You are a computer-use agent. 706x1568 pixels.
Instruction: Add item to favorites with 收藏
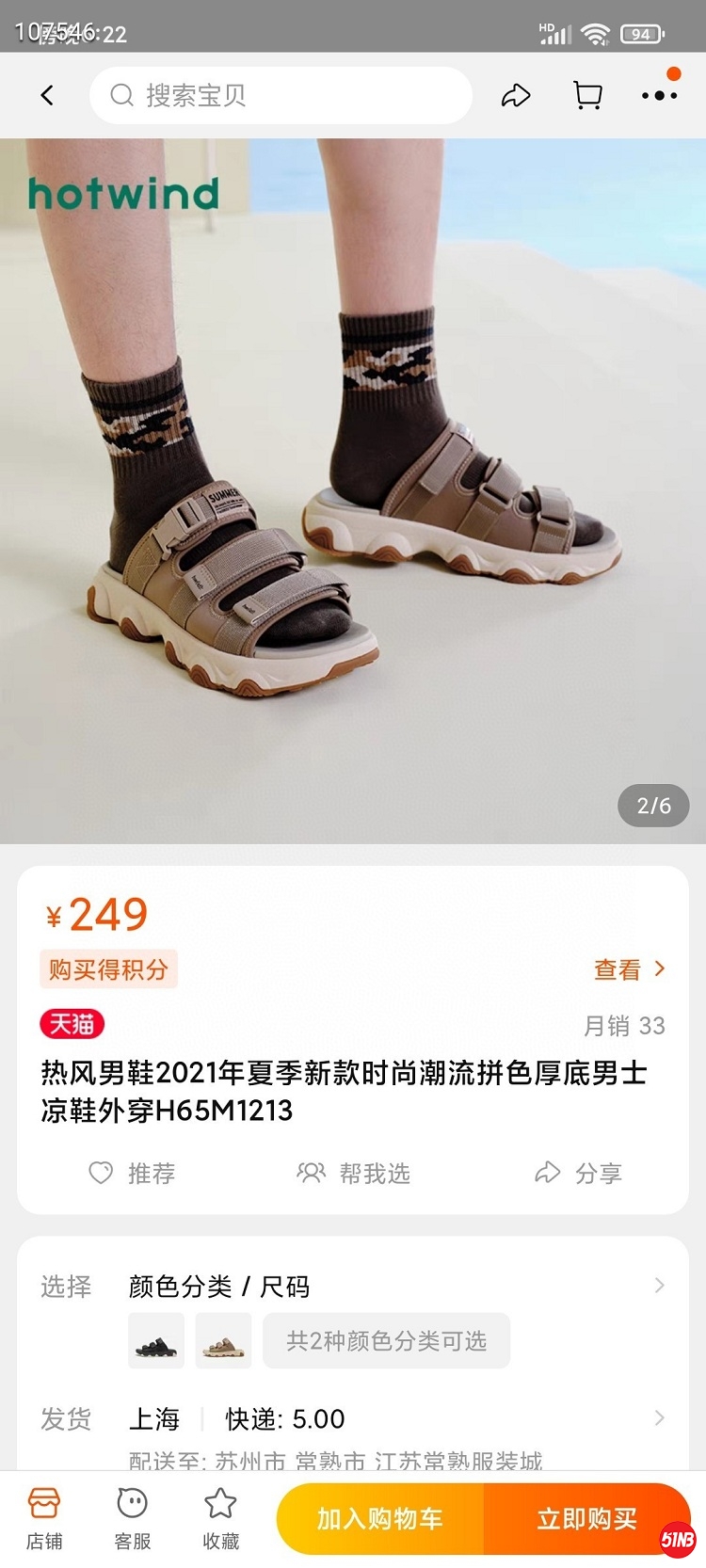coord(220,1517)
